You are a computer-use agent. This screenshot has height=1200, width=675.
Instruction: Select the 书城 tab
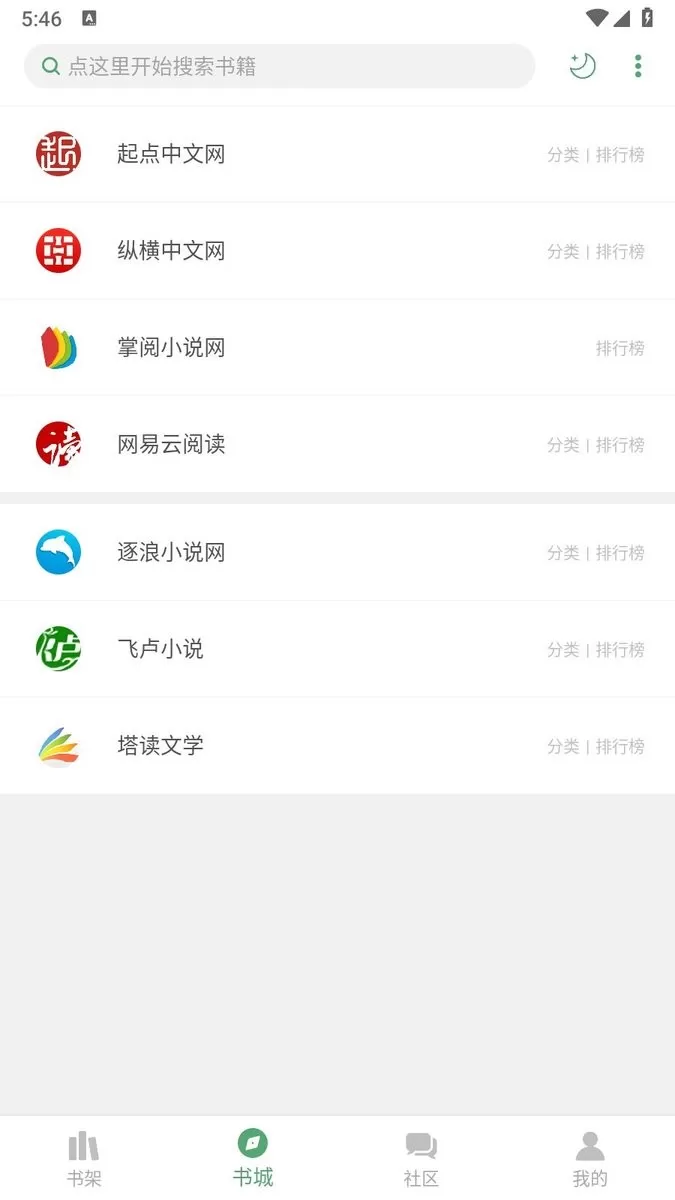(253, 1159)
